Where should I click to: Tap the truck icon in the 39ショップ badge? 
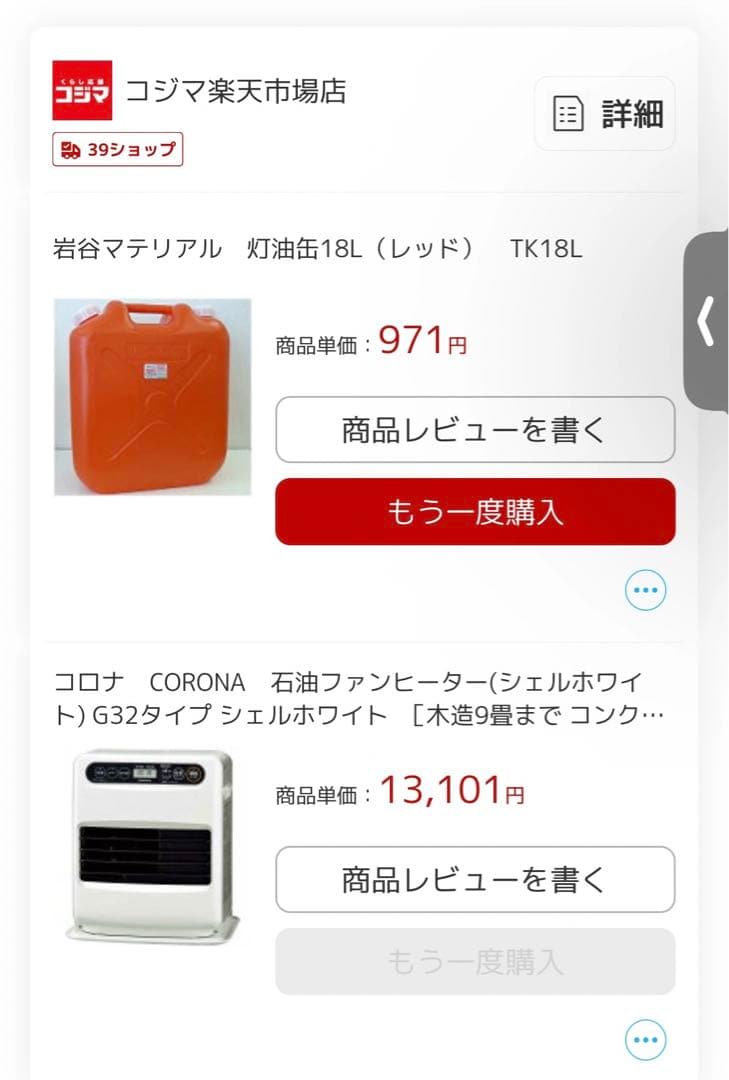[x=71, y=149]
